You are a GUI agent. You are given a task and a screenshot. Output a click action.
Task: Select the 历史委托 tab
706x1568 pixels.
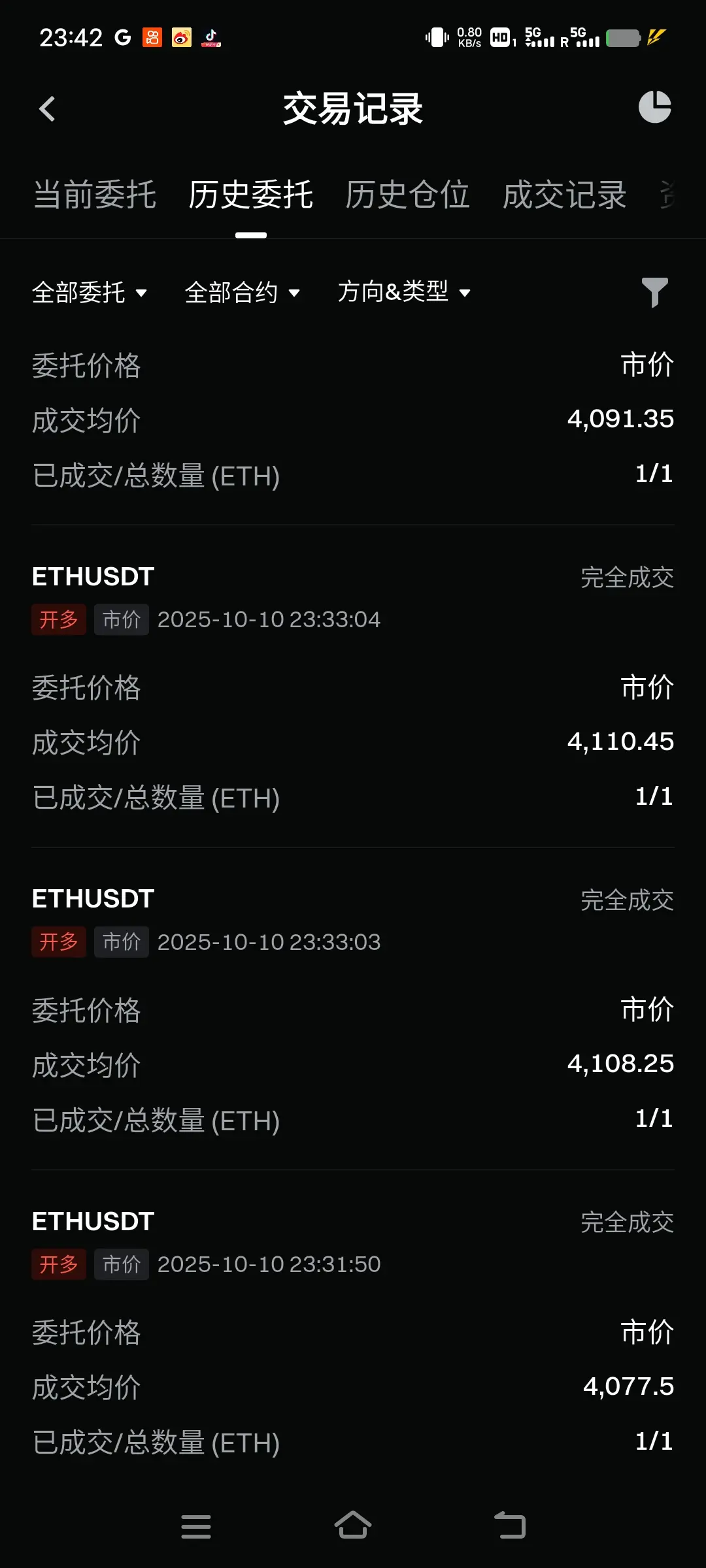click(x=250, y=195)
